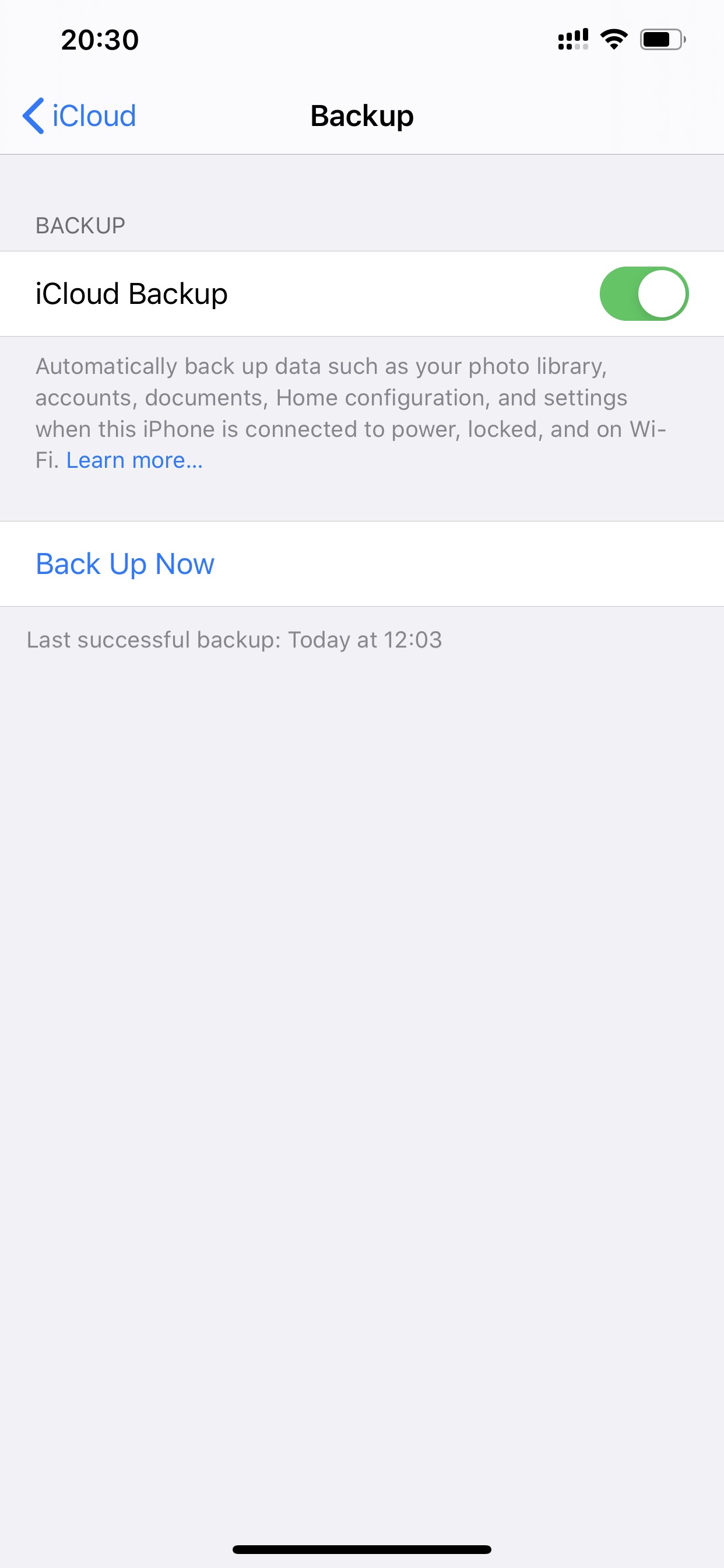Viewport: 724px width, 1568px height.
Task: Open the Learn more link
Action: (x=135, y=460)
